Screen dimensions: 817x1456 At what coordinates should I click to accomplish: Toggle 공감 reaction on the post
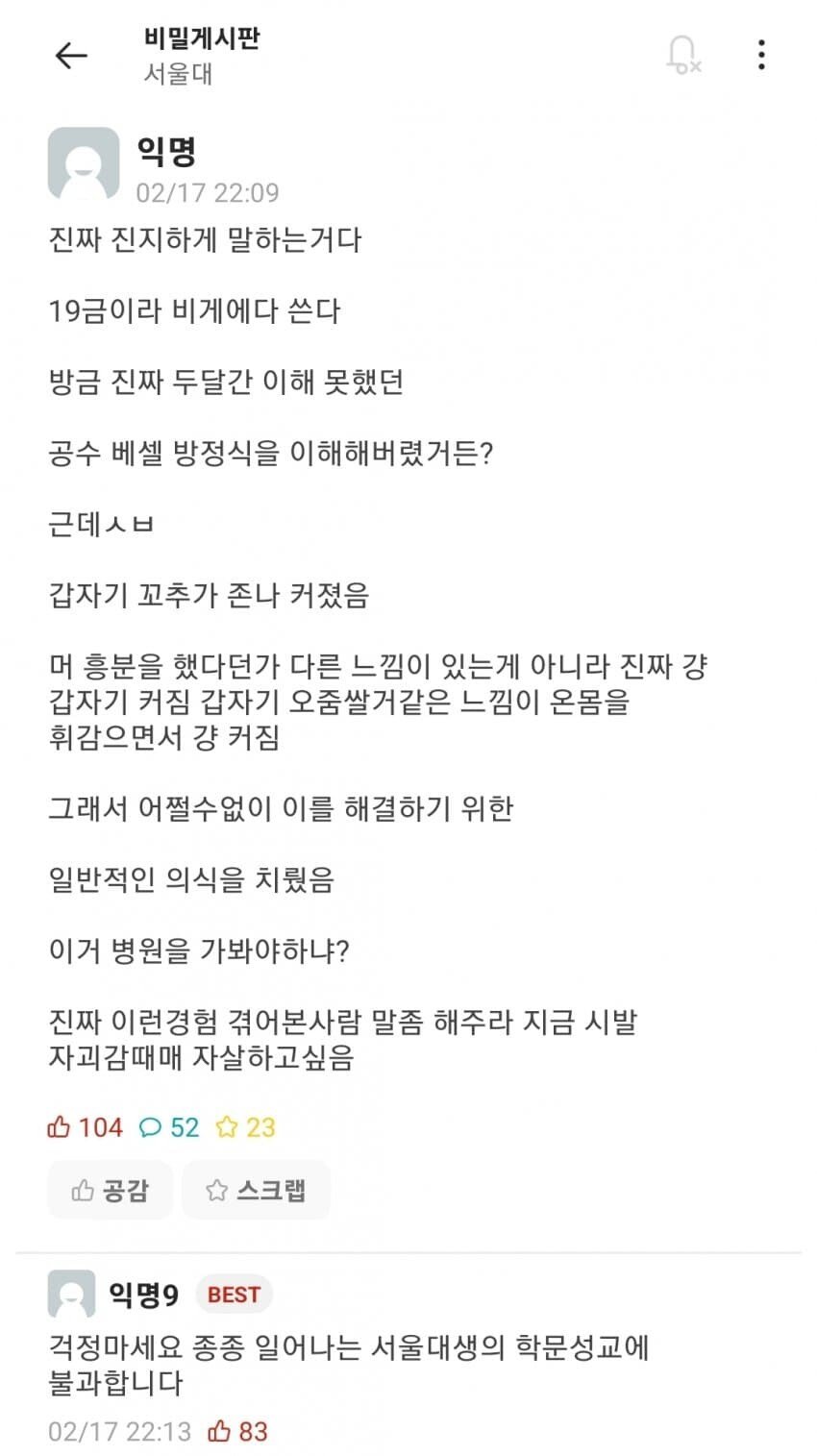pos(109,1190)
